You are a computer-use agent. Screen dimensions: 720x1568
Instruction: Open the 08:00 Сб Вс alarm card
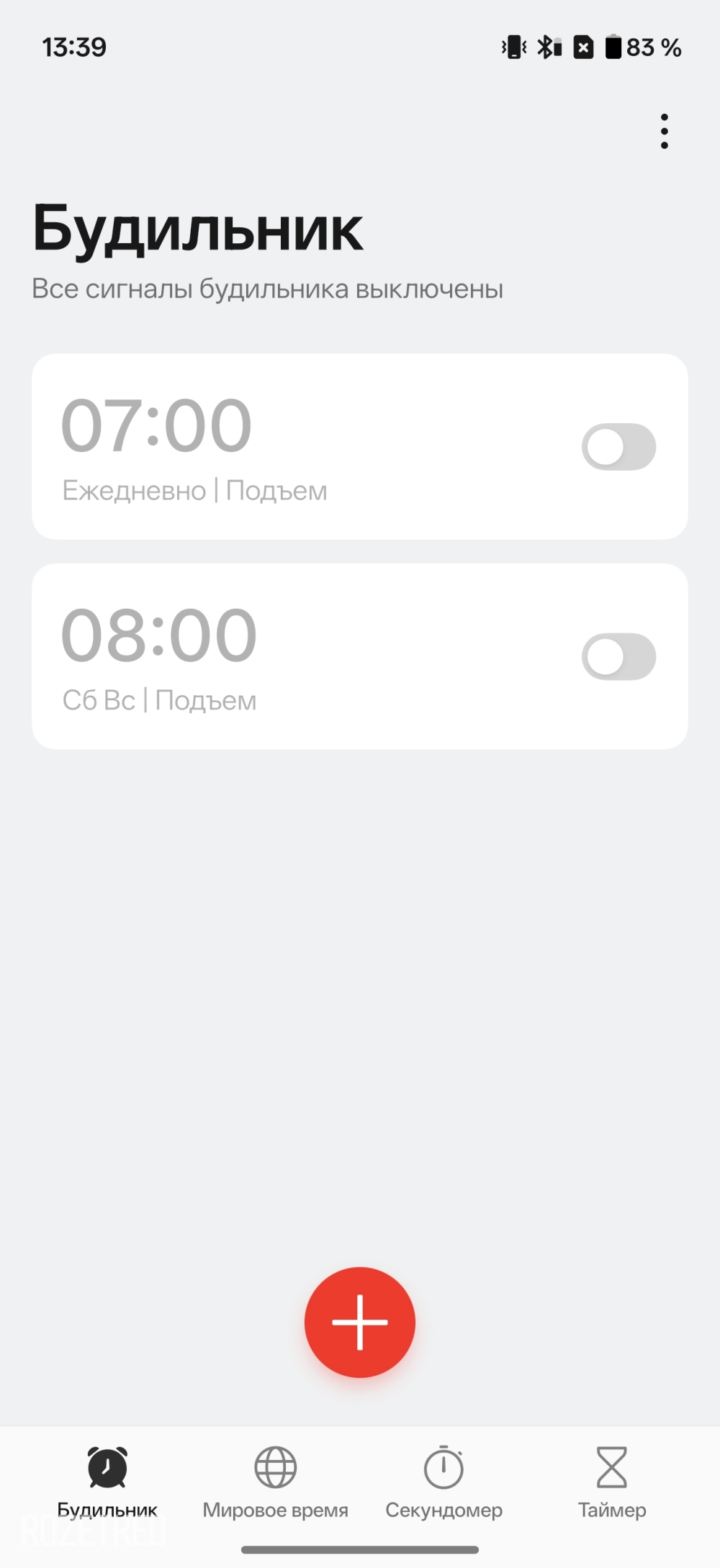click(x=360, y=656)
